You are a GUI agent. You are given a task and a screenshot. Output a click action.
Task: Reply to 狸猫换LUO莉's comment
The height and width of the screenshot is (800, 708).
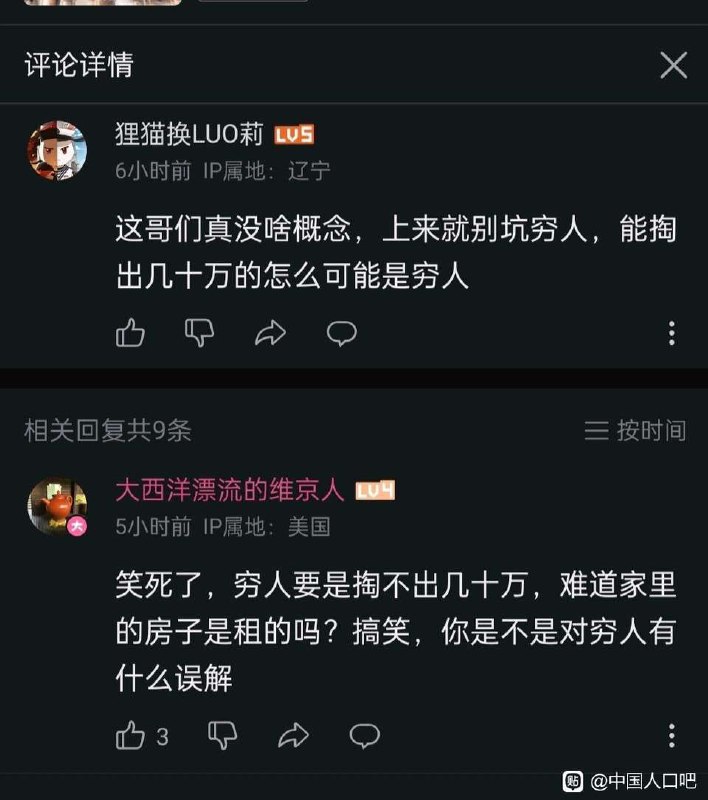(342, 333)
